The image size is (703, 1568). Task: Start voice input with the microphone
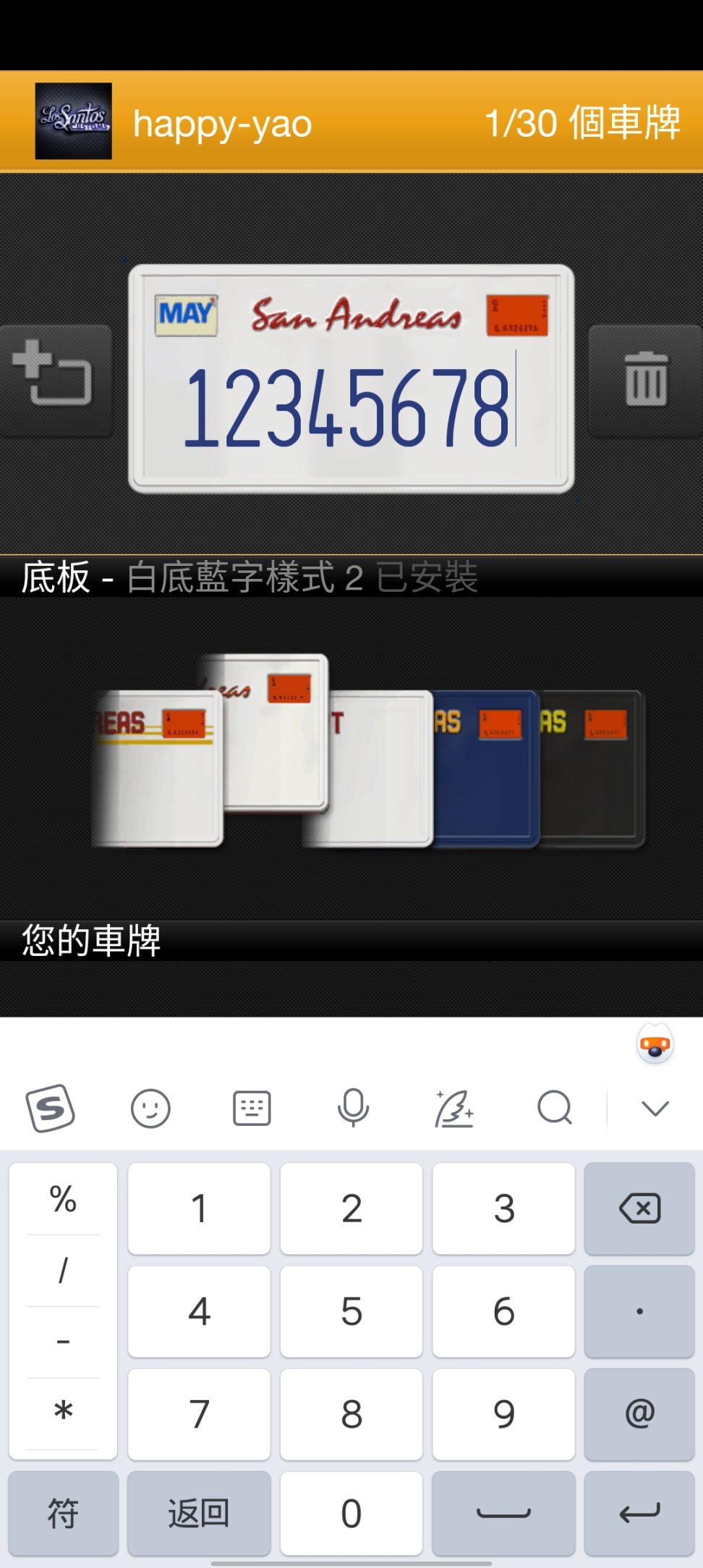(353, 1108)
